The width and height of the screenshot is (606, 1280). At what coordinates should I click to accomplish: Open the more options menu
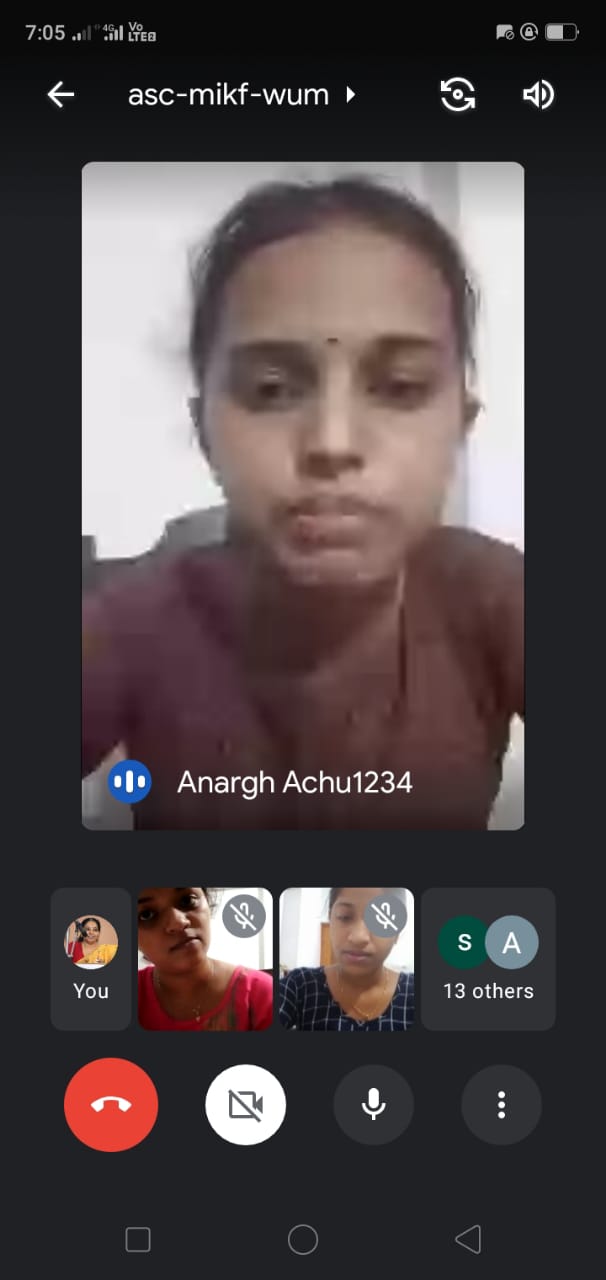501,1104
